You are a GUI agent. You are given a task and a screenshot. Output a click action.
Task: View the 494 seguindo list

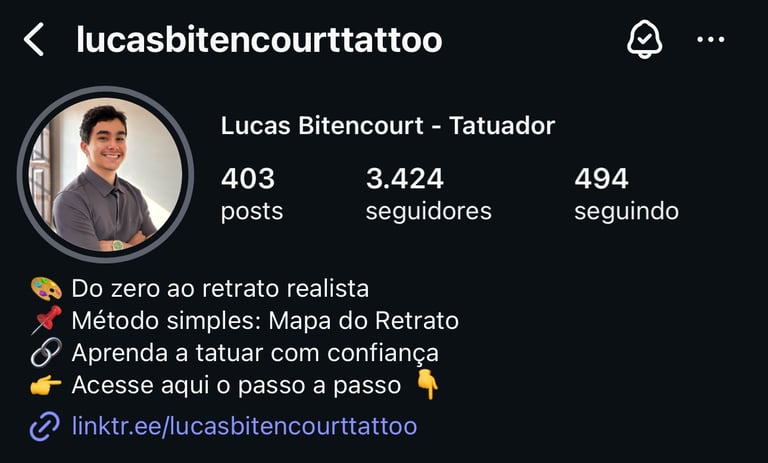tap(626, 195)
